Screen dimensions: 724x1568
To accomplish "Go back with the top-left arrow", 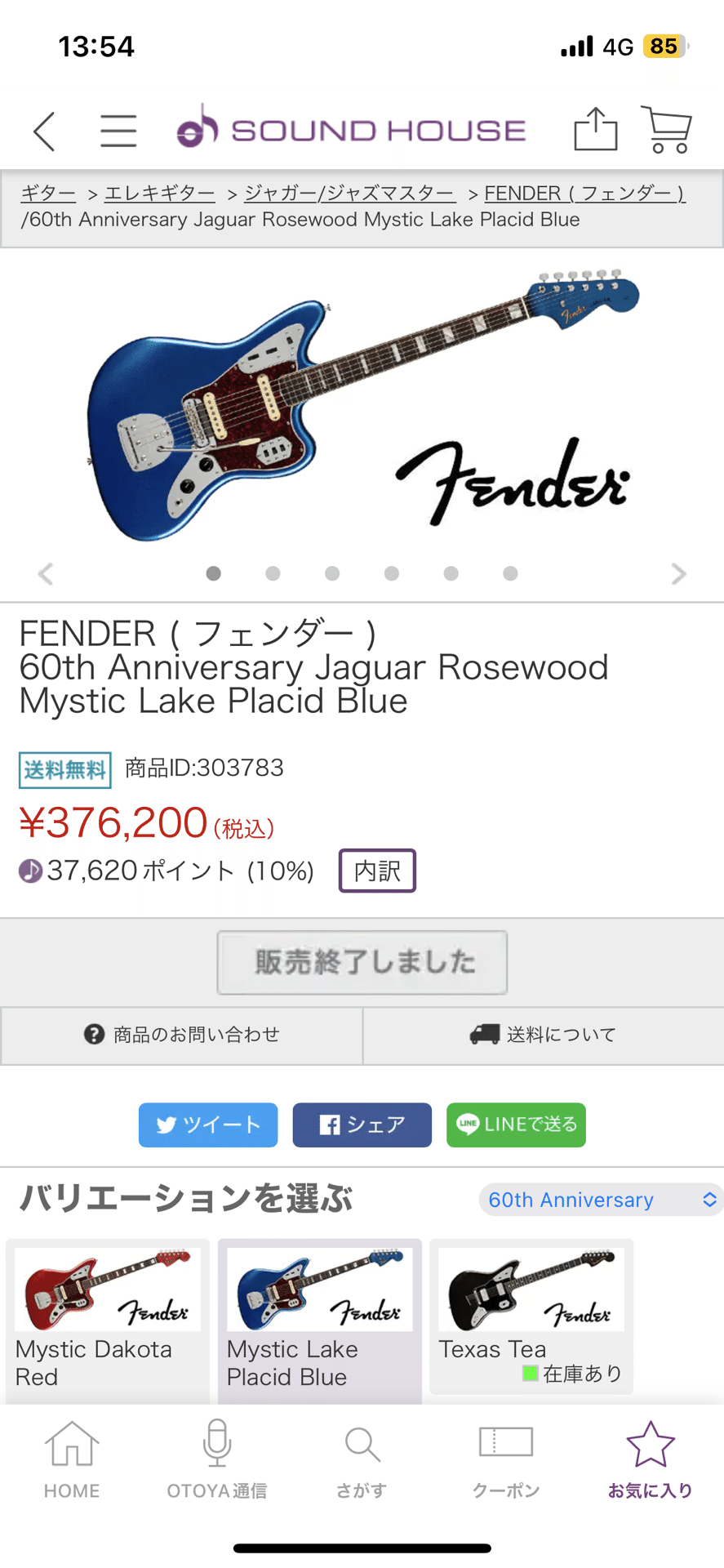I will (x=44, y=131).
